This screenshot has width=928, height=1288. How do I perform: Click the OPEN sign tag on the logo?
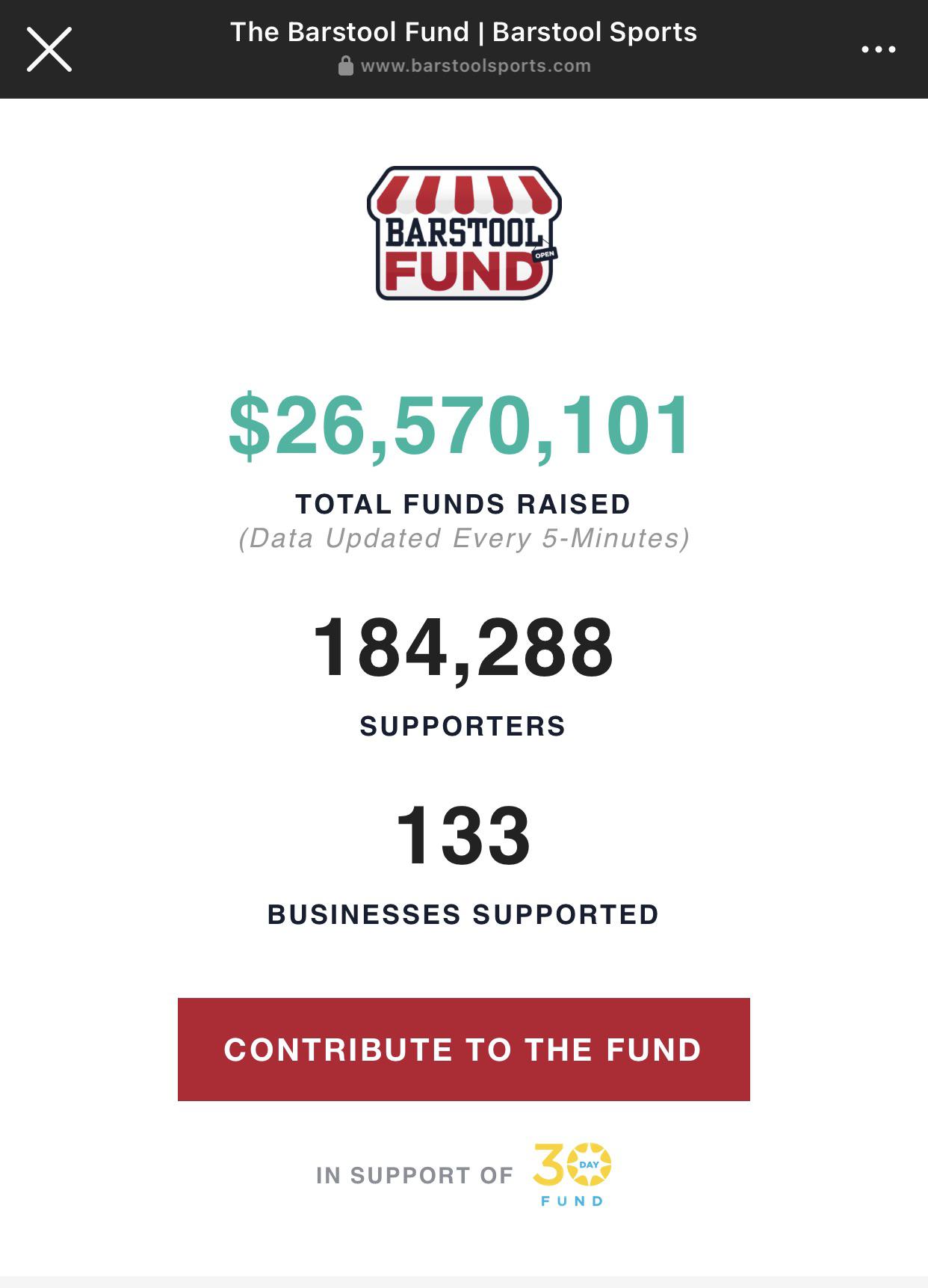tap(545, 254)
